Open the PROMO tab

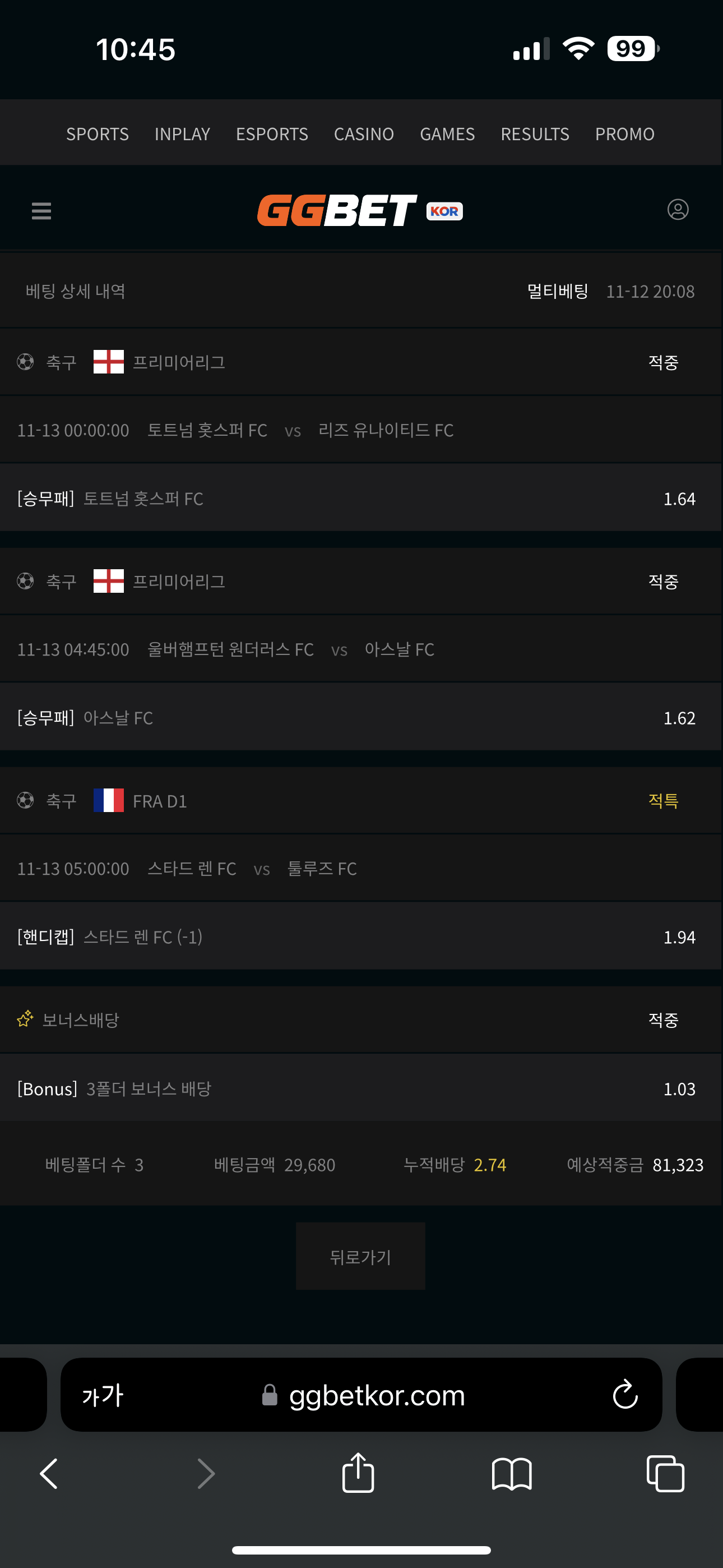[624, 134]
